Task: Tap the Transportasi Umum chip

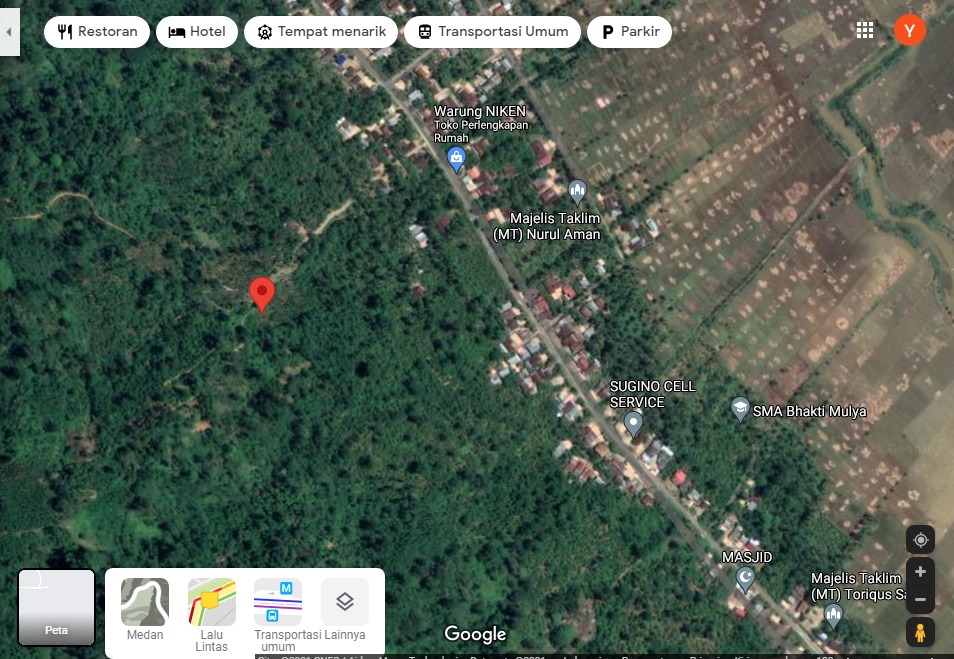Action: [492, 32]
